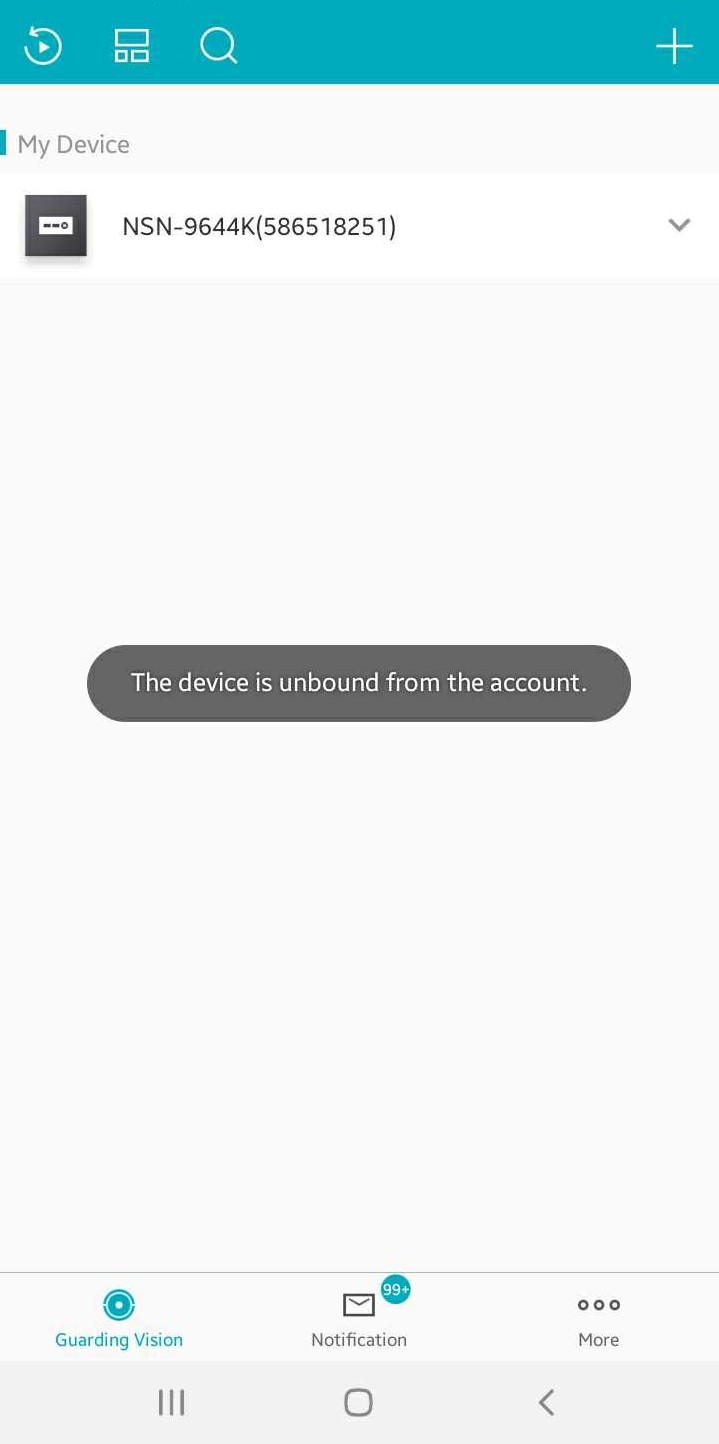
Task: Select the Guarding Vision tab
Action: (119, 1318)
